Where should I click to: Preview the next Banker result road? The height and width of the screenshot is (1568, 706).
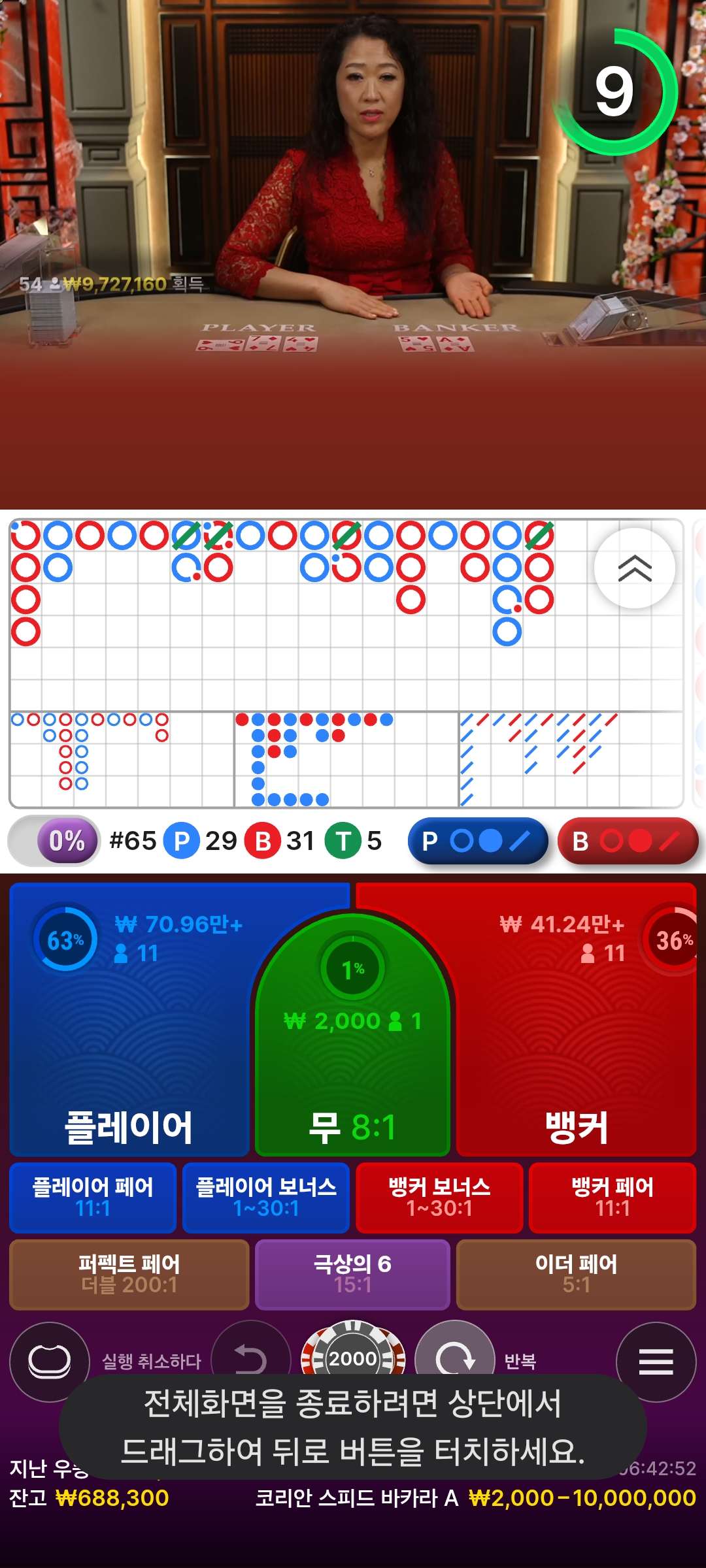628,841
